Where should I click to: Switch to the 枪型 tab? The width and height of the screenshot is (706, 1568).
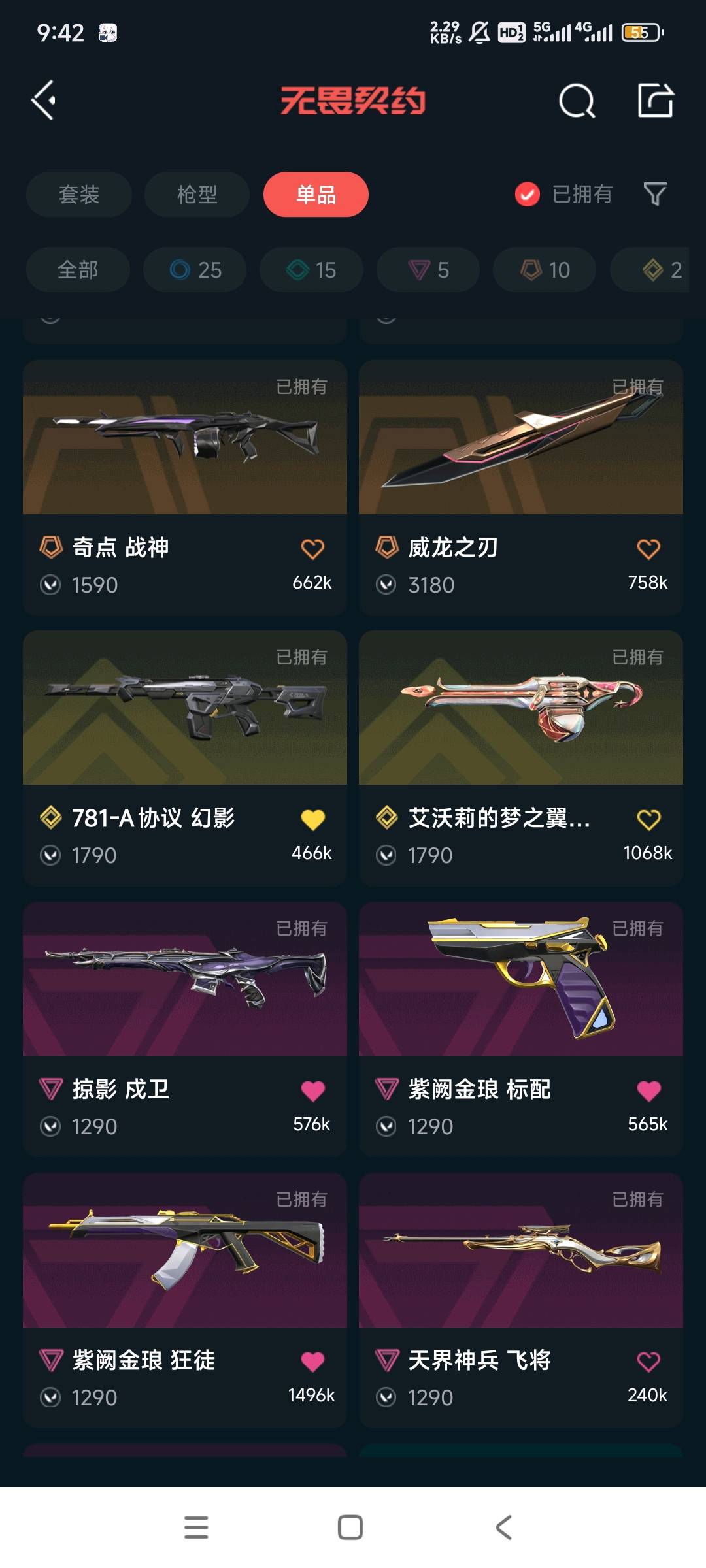point(197,195)
